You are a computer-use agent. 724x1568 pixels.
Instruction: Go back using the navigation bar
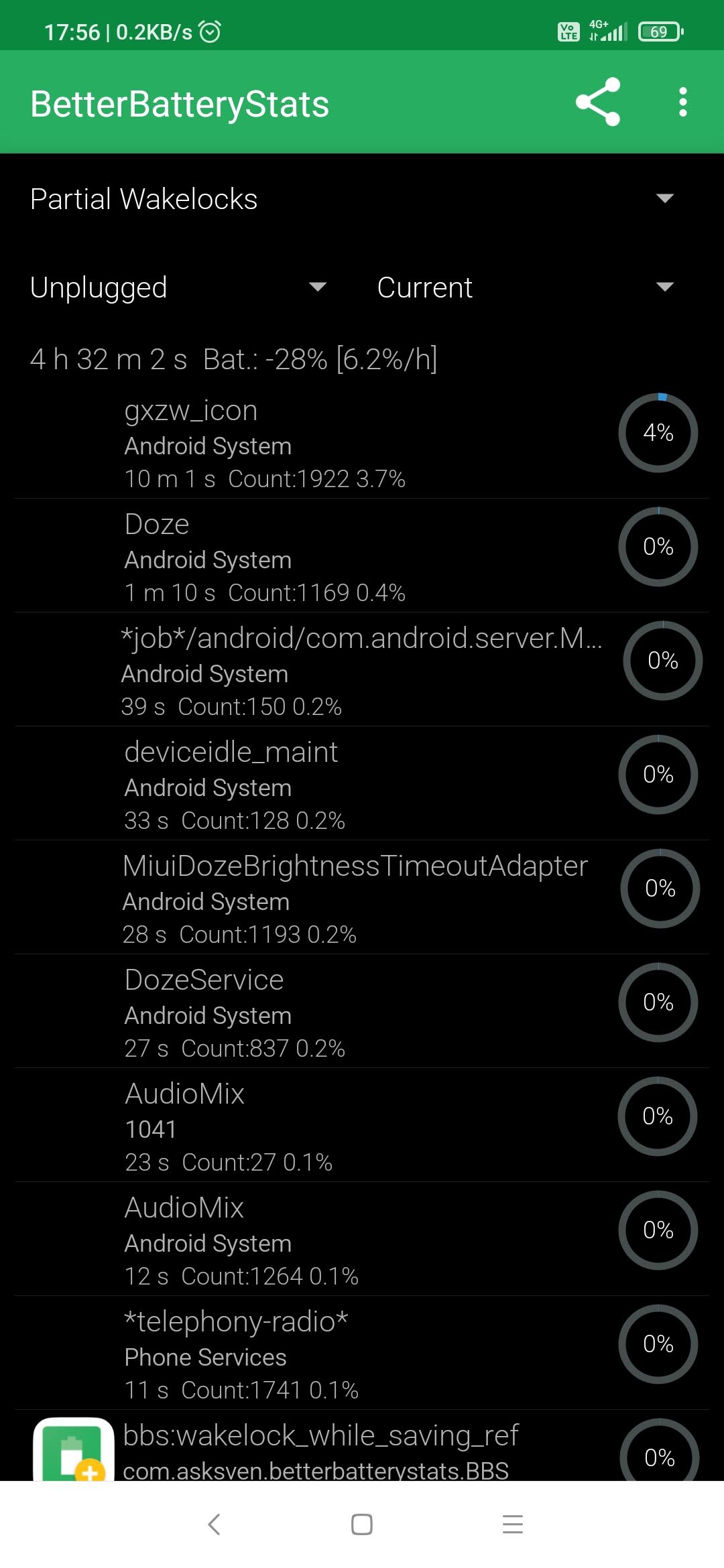coord(214,1524)
